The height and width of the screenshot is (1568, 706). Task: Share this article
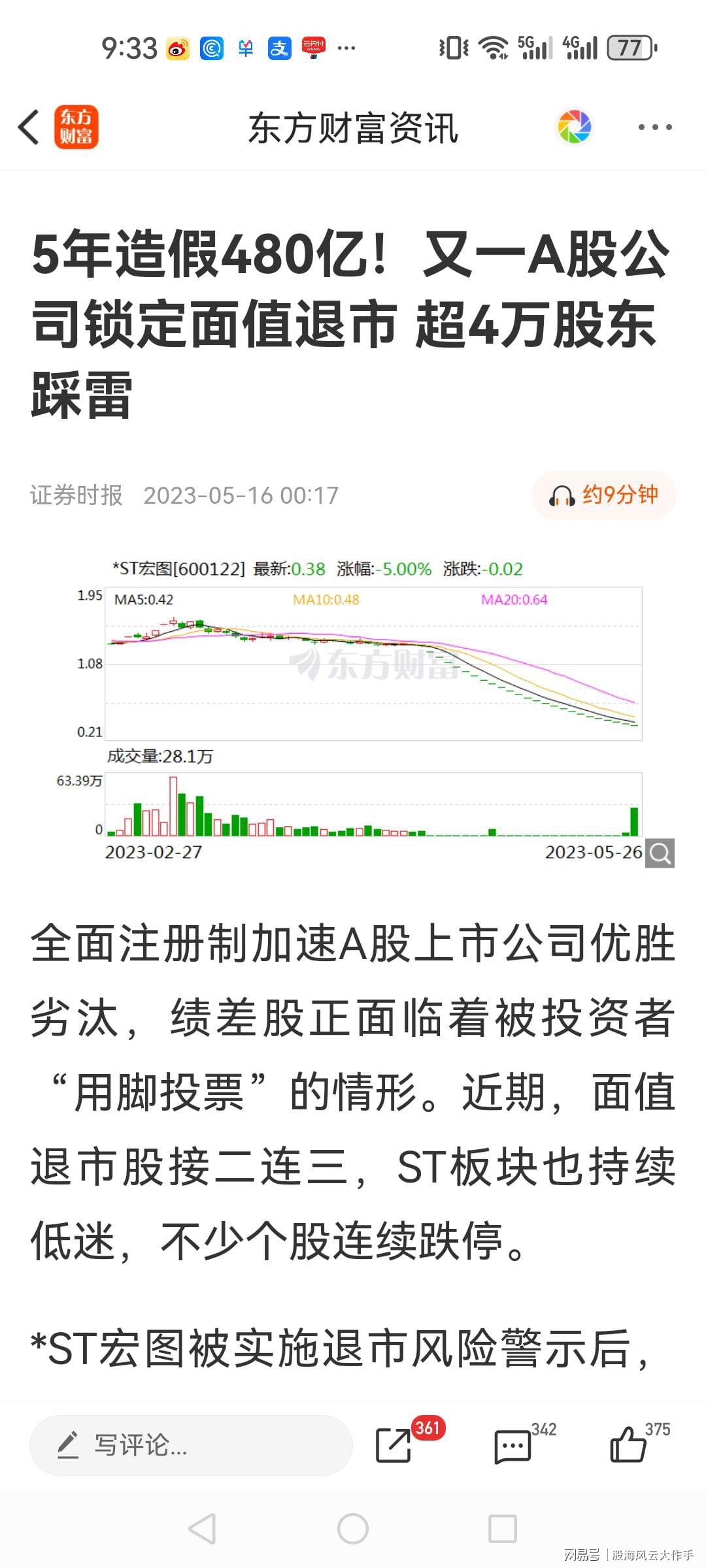pyautogui.click(x=394, y=1445)
